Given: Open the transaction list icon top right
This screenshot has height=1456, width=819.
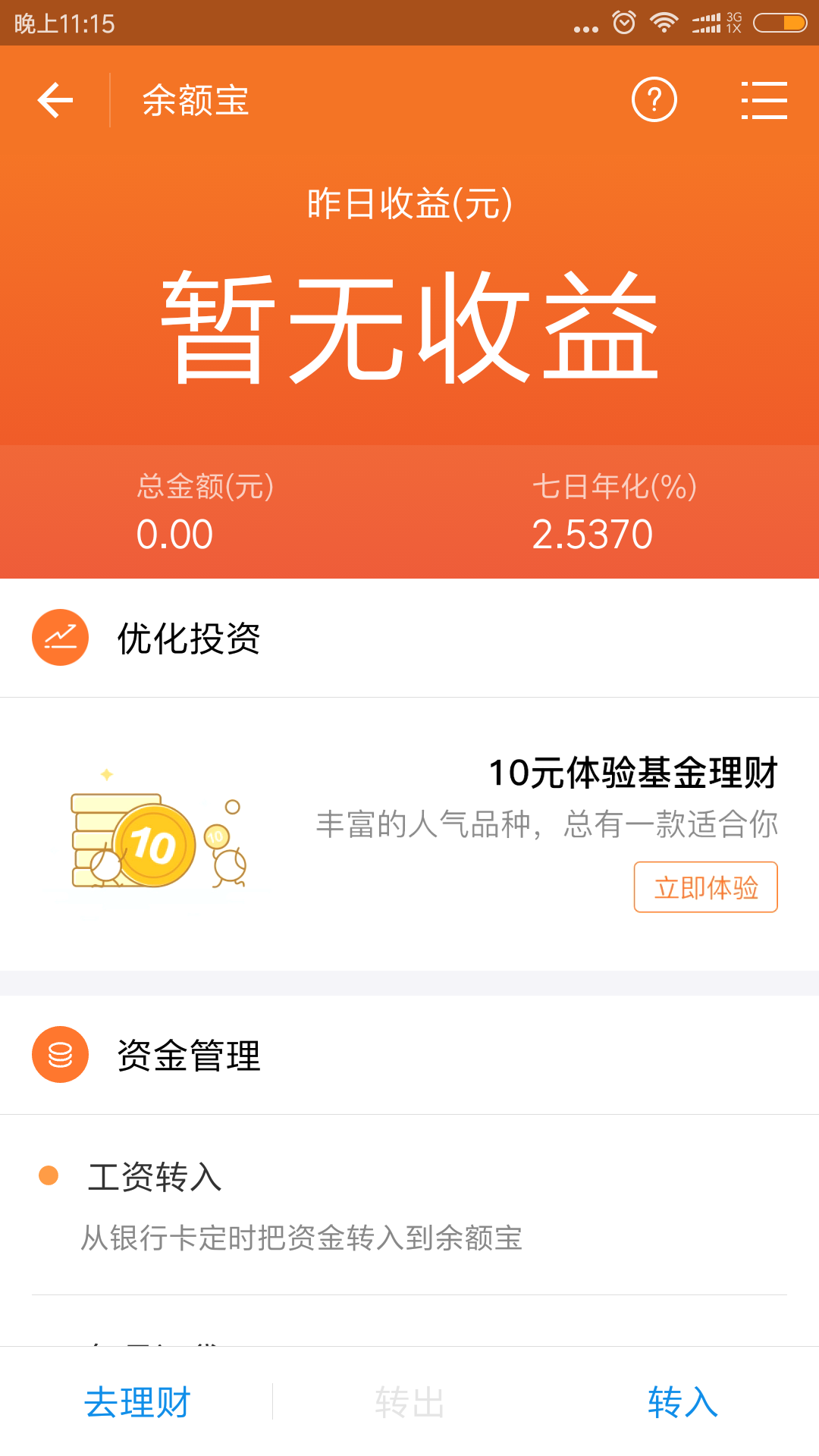Looking at the screenshot, I should [x=764, y=99].
